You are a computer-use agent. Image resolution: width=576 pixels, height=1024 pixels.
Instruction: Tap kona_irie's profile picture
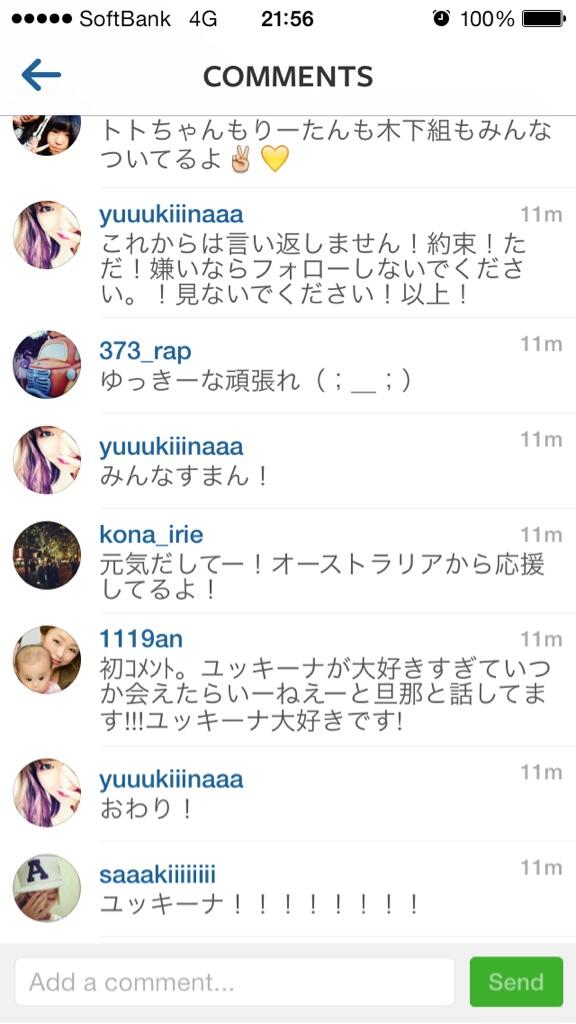click(x=47, y=555)
